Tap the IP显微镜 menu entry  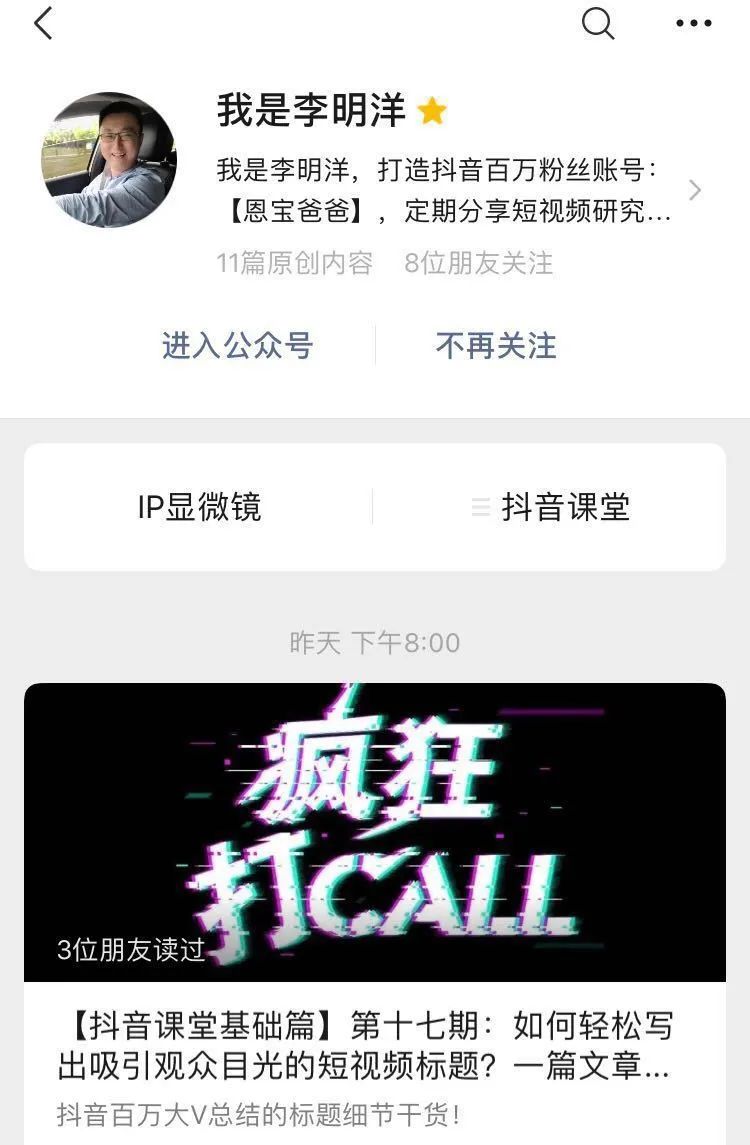coord(197,507)
